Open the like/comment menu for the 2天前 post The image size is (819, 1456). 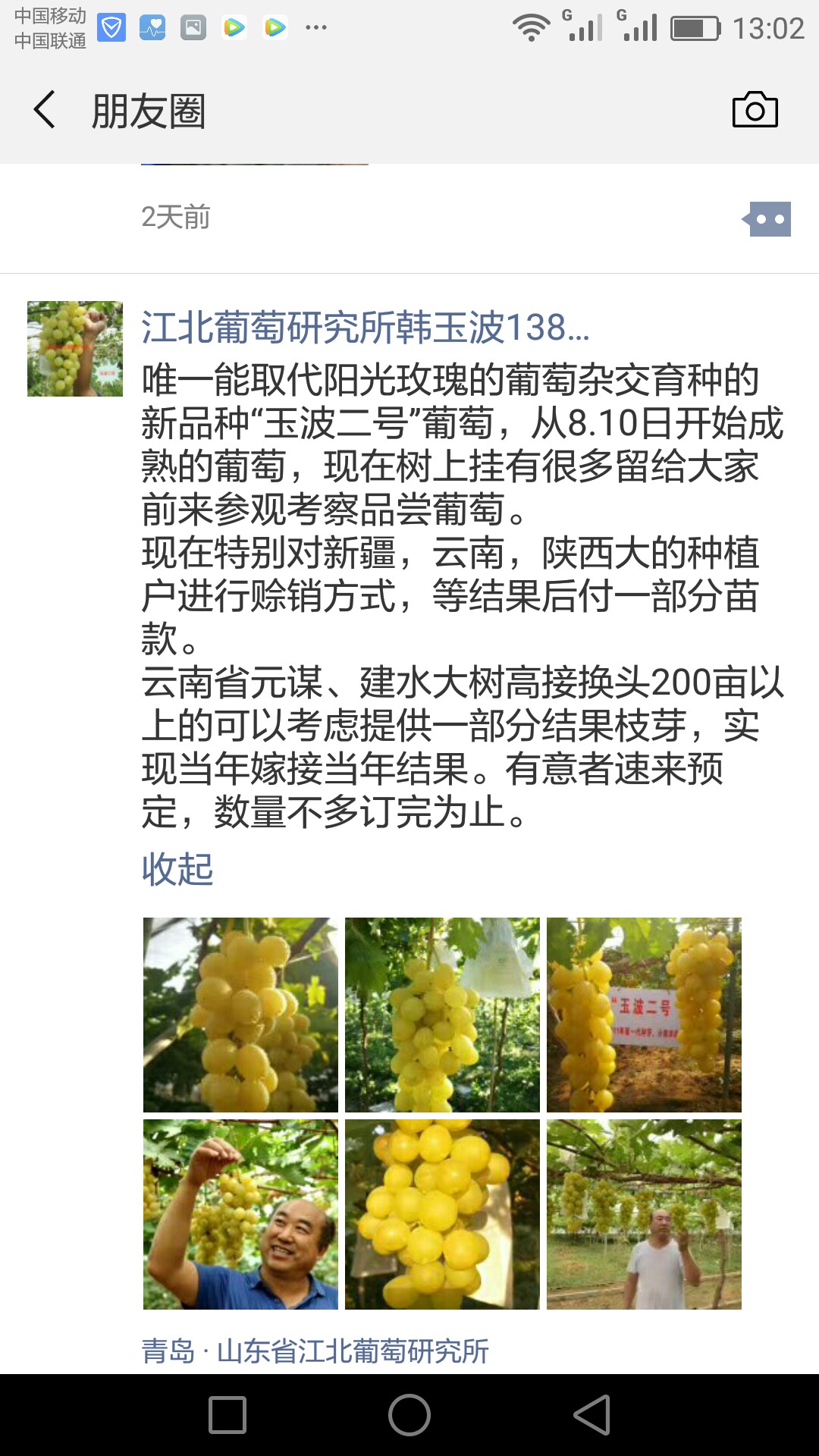[x=767, y=219]
